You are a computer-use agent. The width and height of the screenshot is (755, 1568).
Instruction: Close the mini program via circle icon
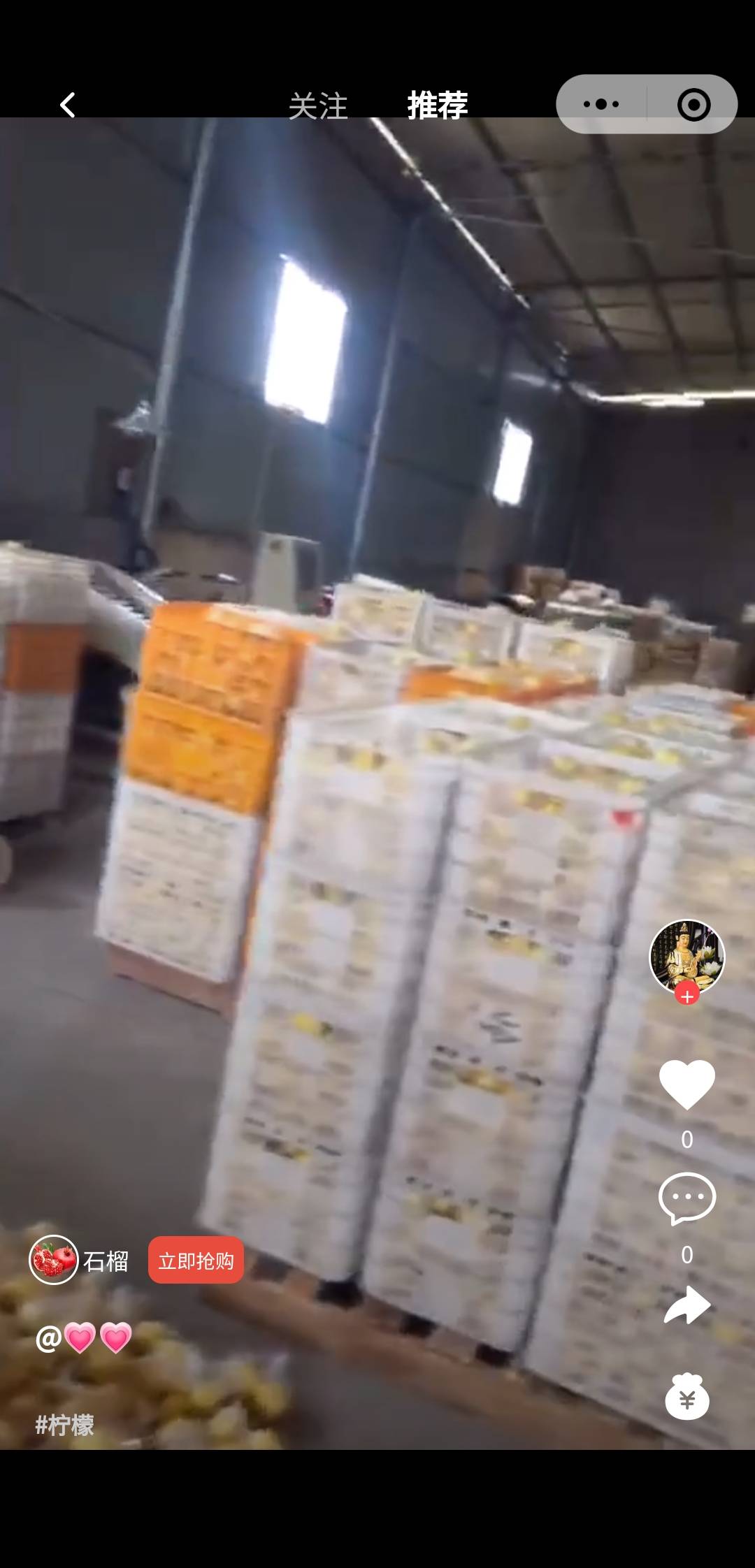click(693, 105)
